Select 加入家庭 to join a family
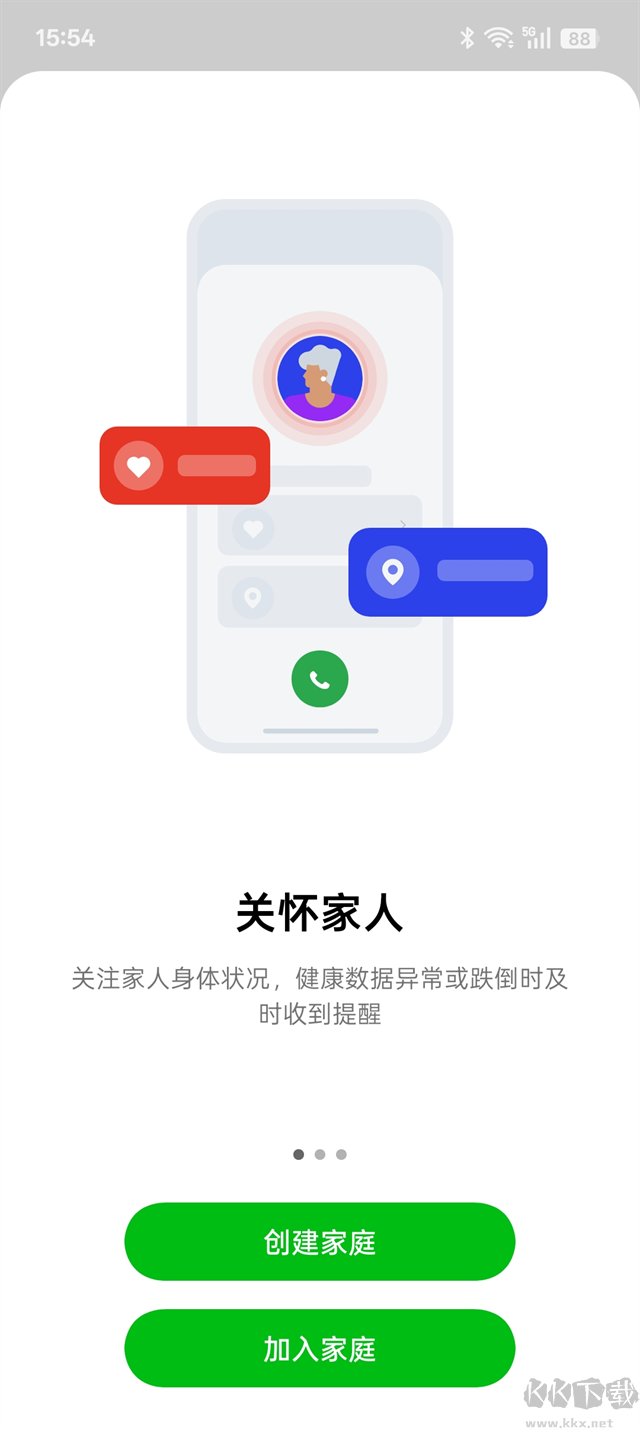Image resolution: width=640 pixels, height=1430 pixels. (319, 1348)
